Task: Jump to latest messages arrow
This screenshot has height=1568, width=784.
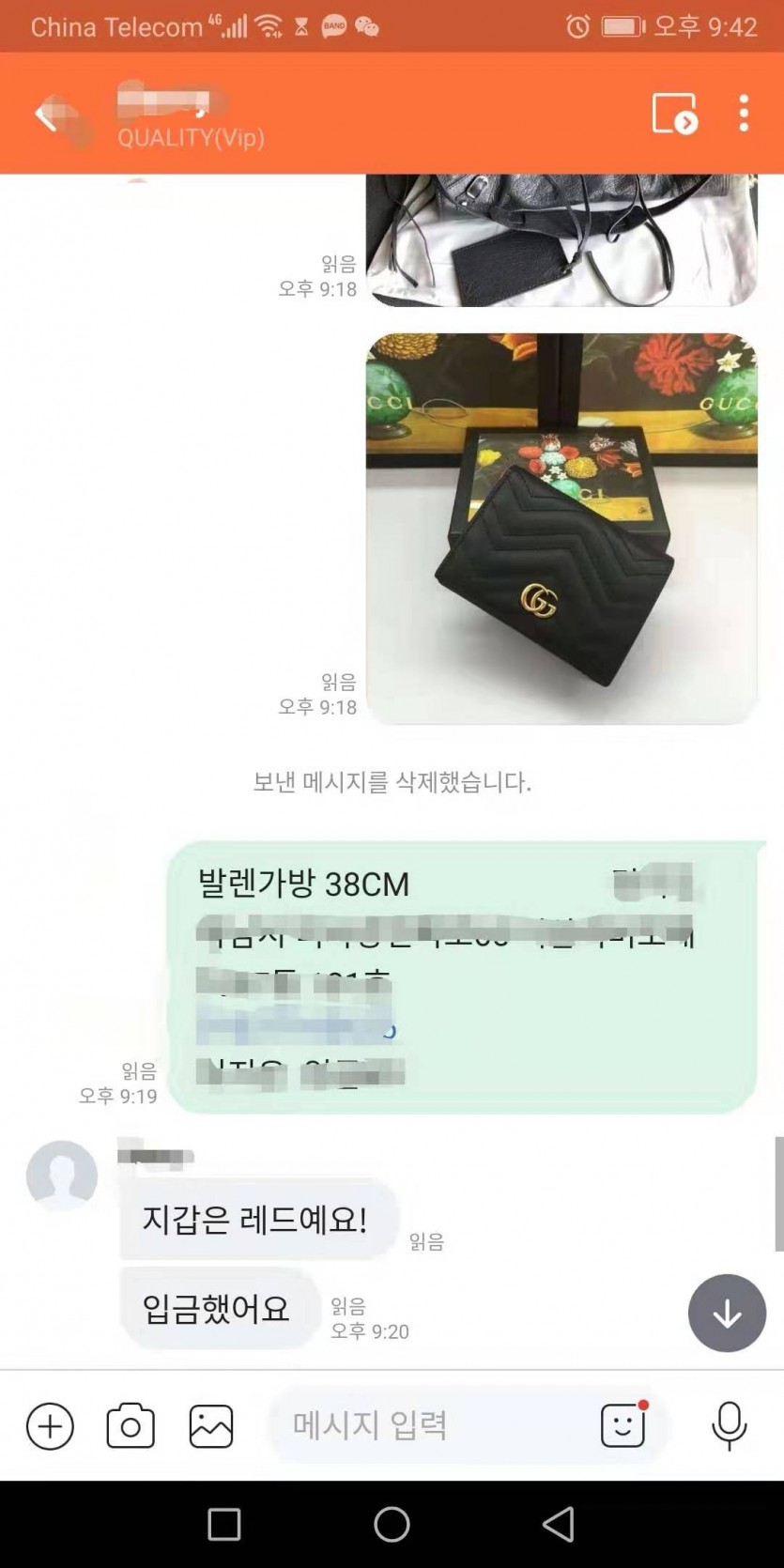Action: (x=727, y=1313)
